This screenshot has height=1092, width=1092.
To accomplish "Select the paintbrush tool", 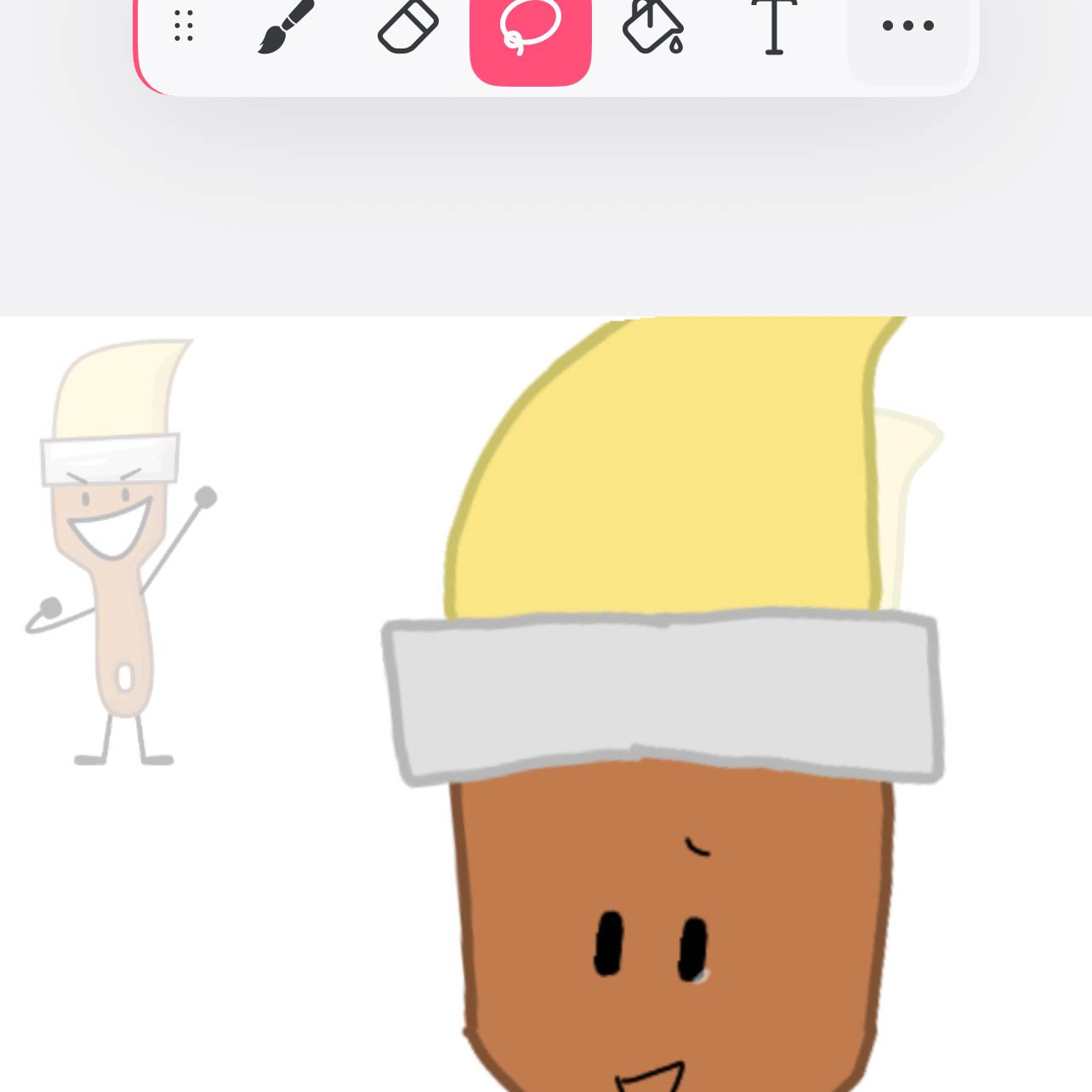I will [x=286, y=29].
